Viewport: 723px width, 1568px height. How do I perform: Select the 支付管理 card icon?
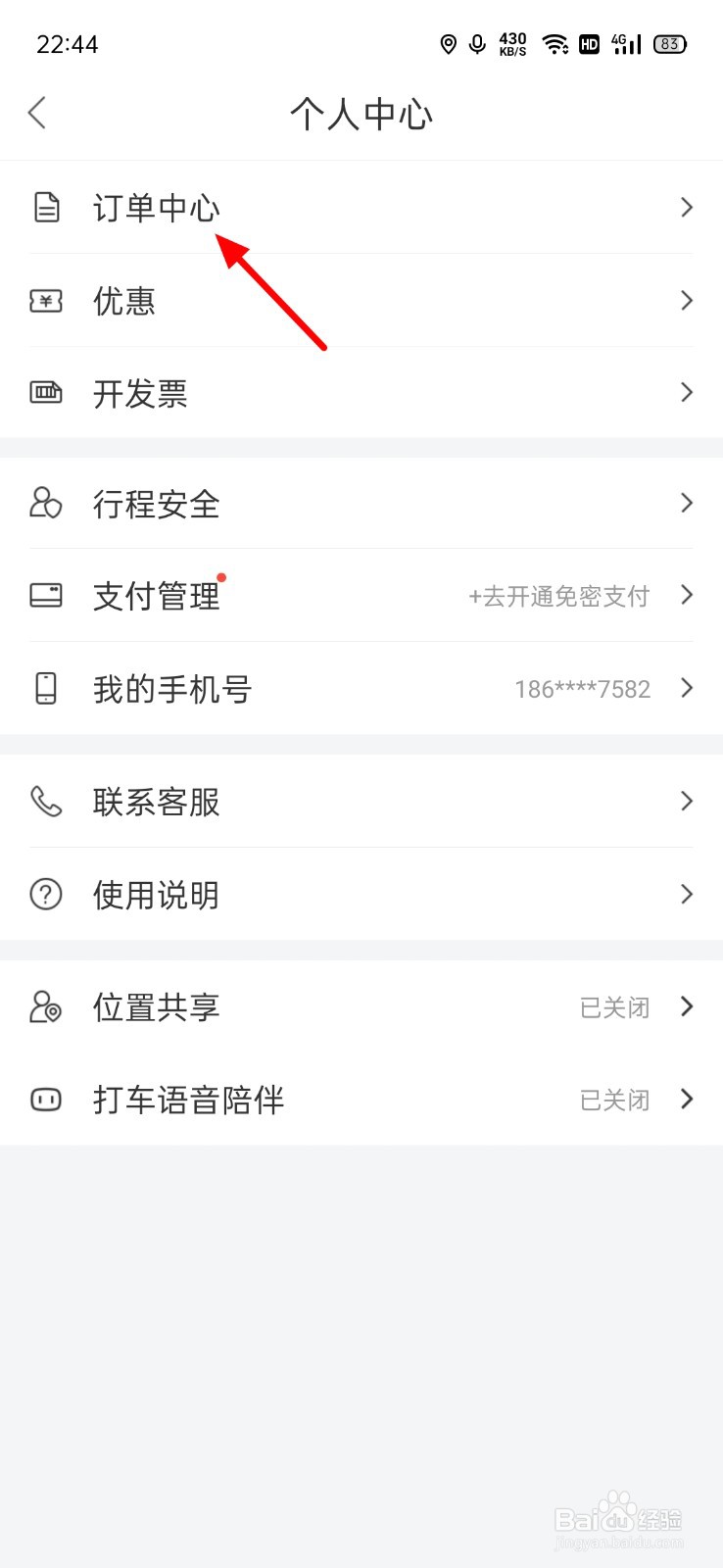pyautogui.click(x=46, y=595)
